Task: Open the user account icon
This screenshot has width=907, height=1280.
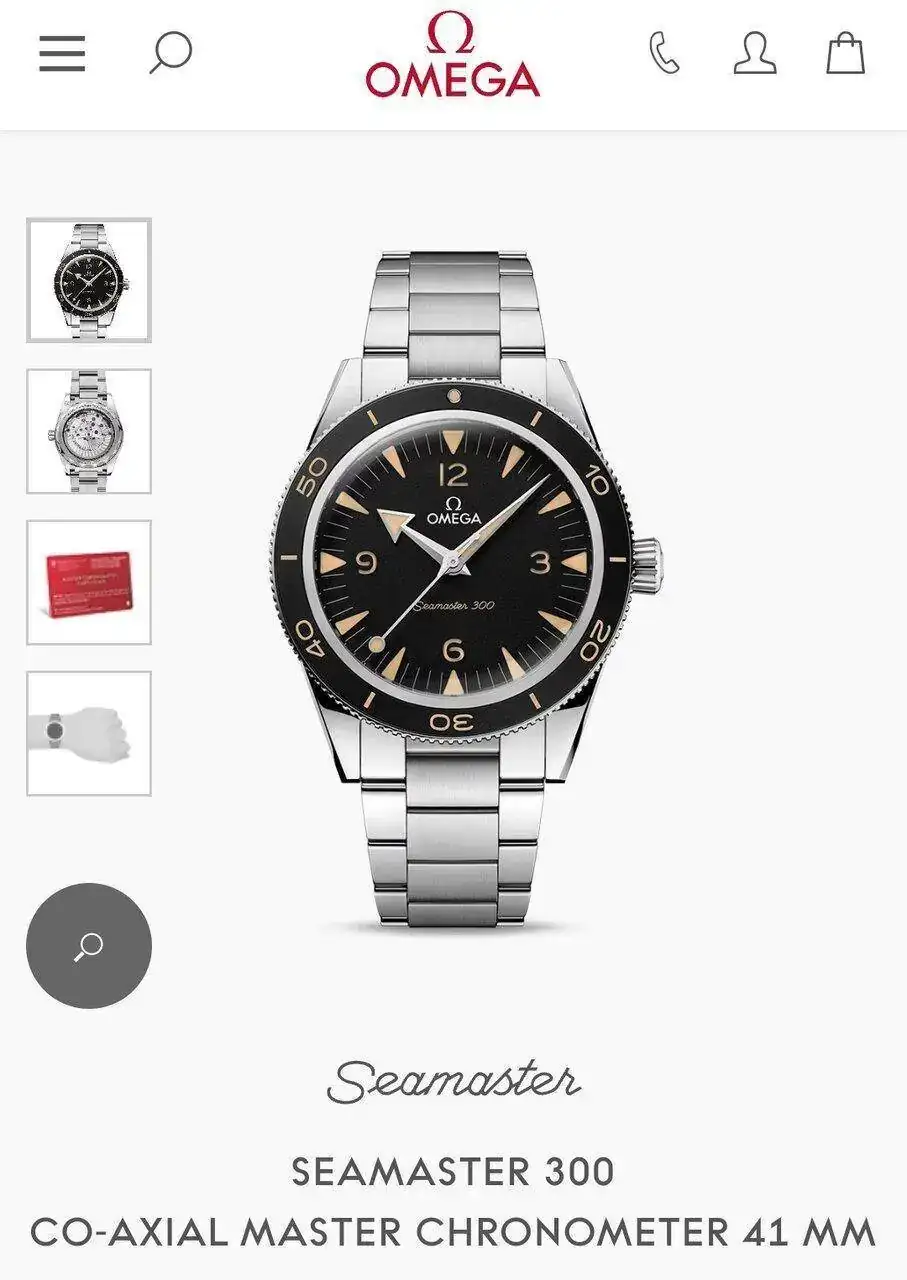Action: click(x=755, y=53)
